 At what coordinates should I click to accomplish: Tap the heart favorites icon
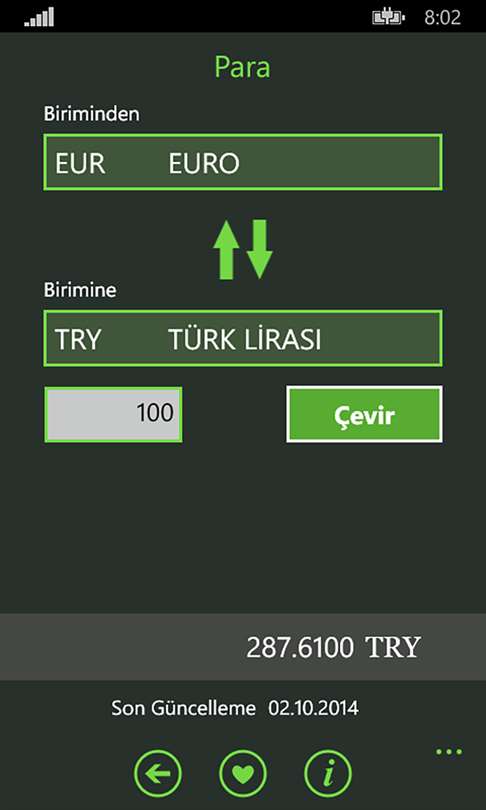(x=243, y=774)
